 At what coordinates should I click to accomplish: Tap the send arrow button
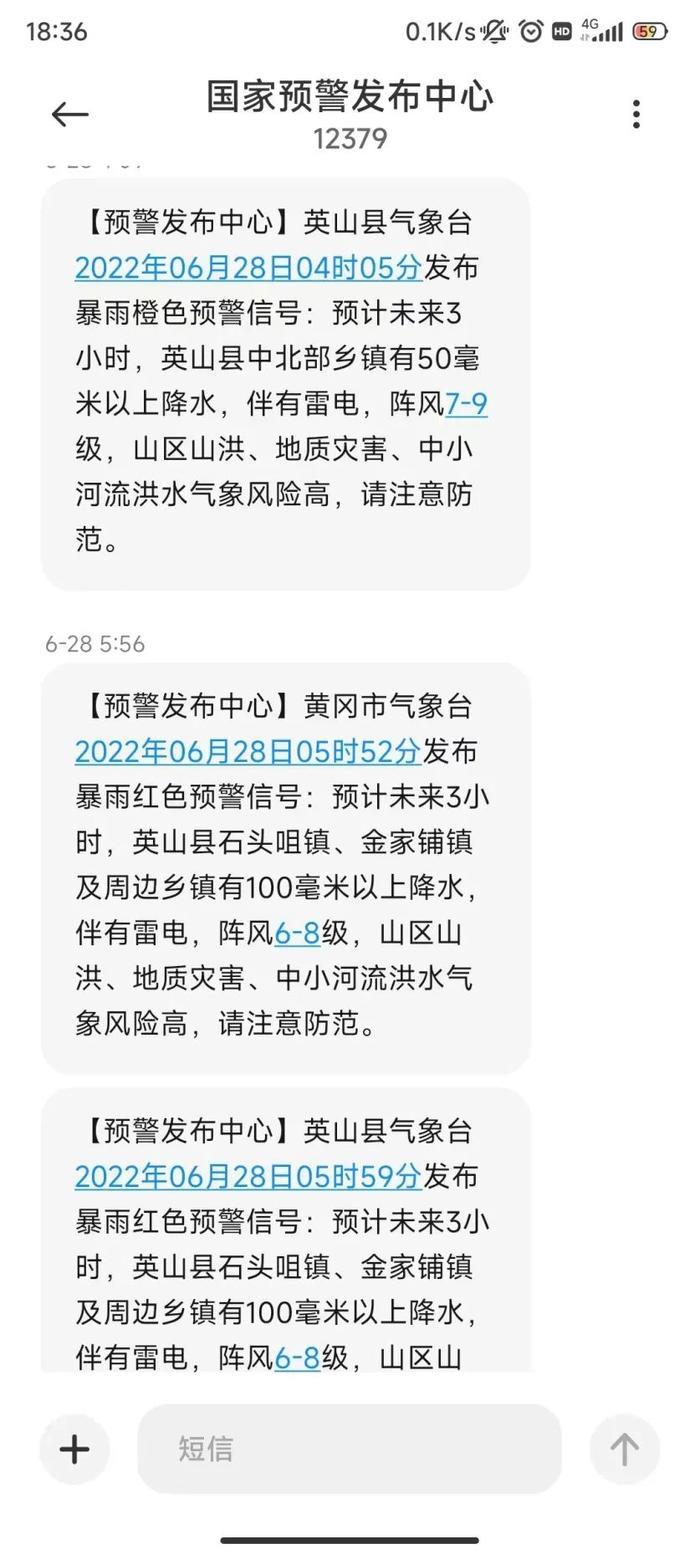tap(625, 1449)
